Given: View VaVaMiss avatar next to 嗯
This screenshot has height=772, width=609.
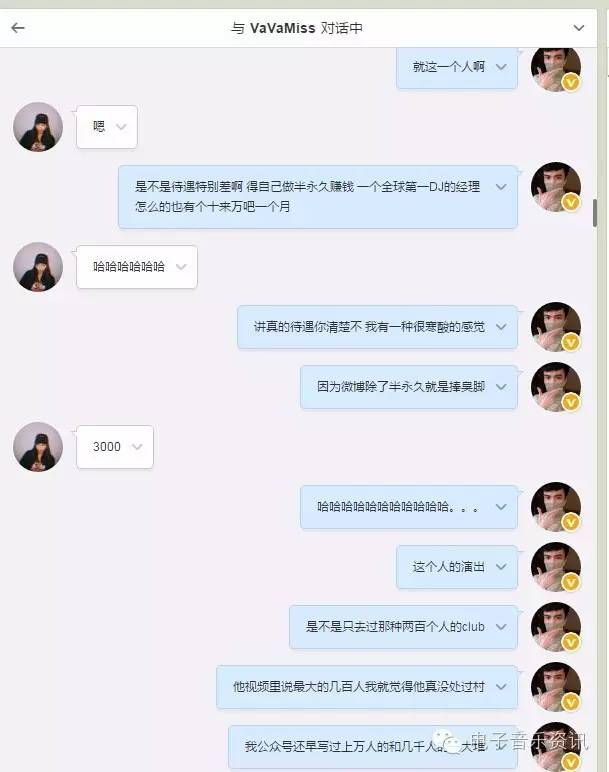Looking at the screenshot, I should click(38, 127).
